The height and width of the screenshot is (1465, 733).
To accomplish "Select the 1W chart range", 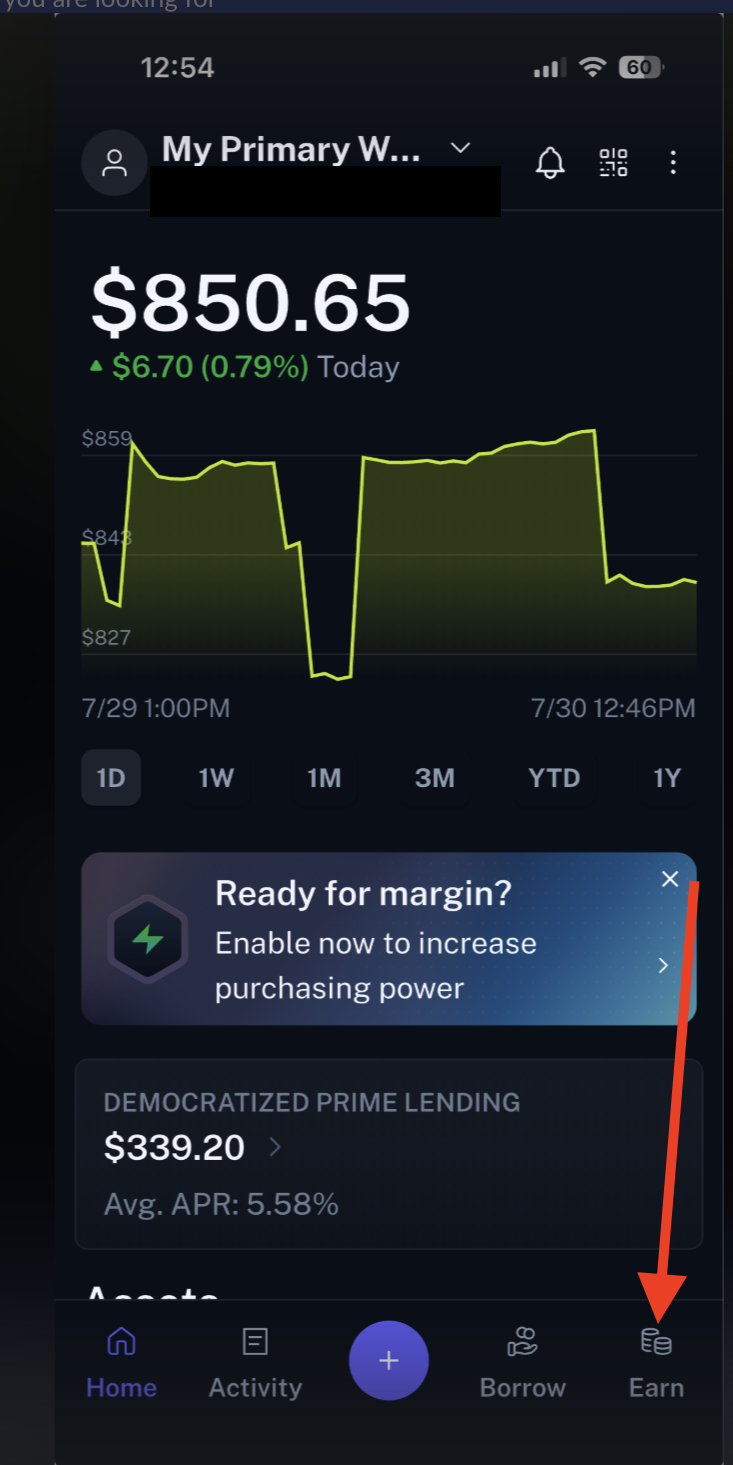I will 216,777.
